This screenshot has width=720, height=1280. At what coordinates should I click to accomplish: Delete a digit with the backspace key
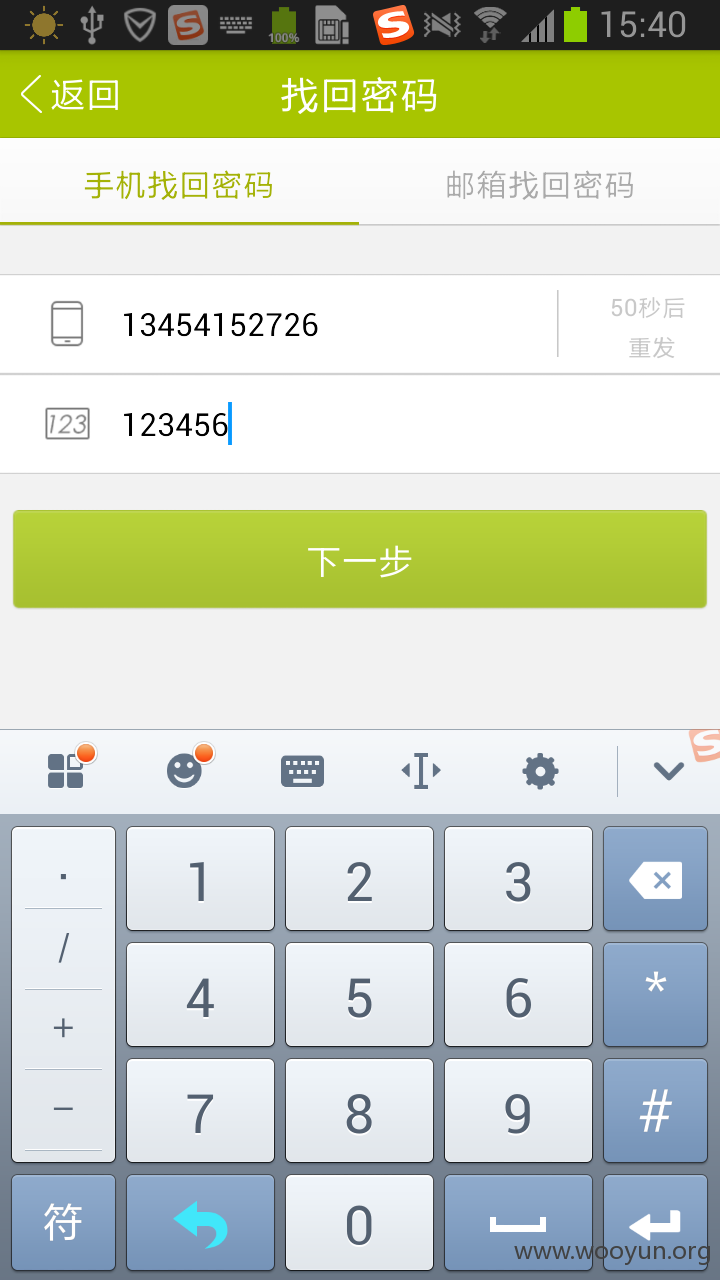pyautogui.click(x=656, y=880)
